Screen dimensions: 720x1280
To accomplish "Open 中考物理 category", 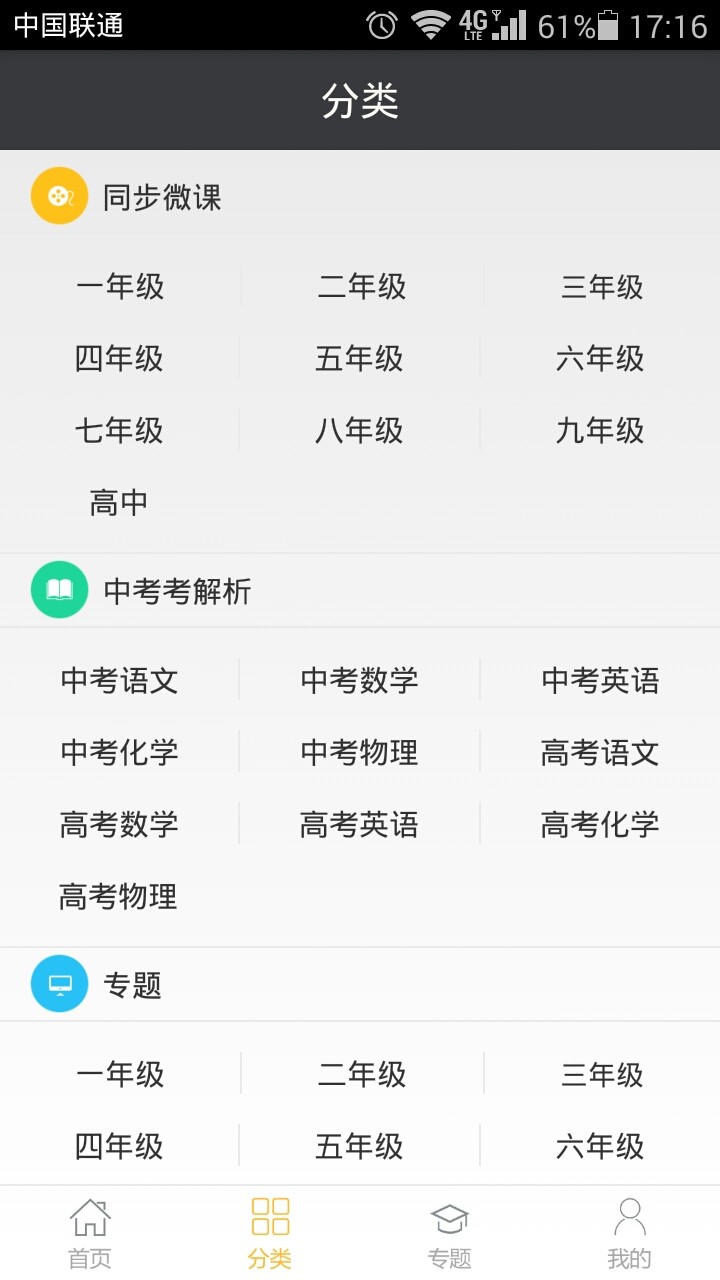I will pyautogui.click(x=359, y=753).
